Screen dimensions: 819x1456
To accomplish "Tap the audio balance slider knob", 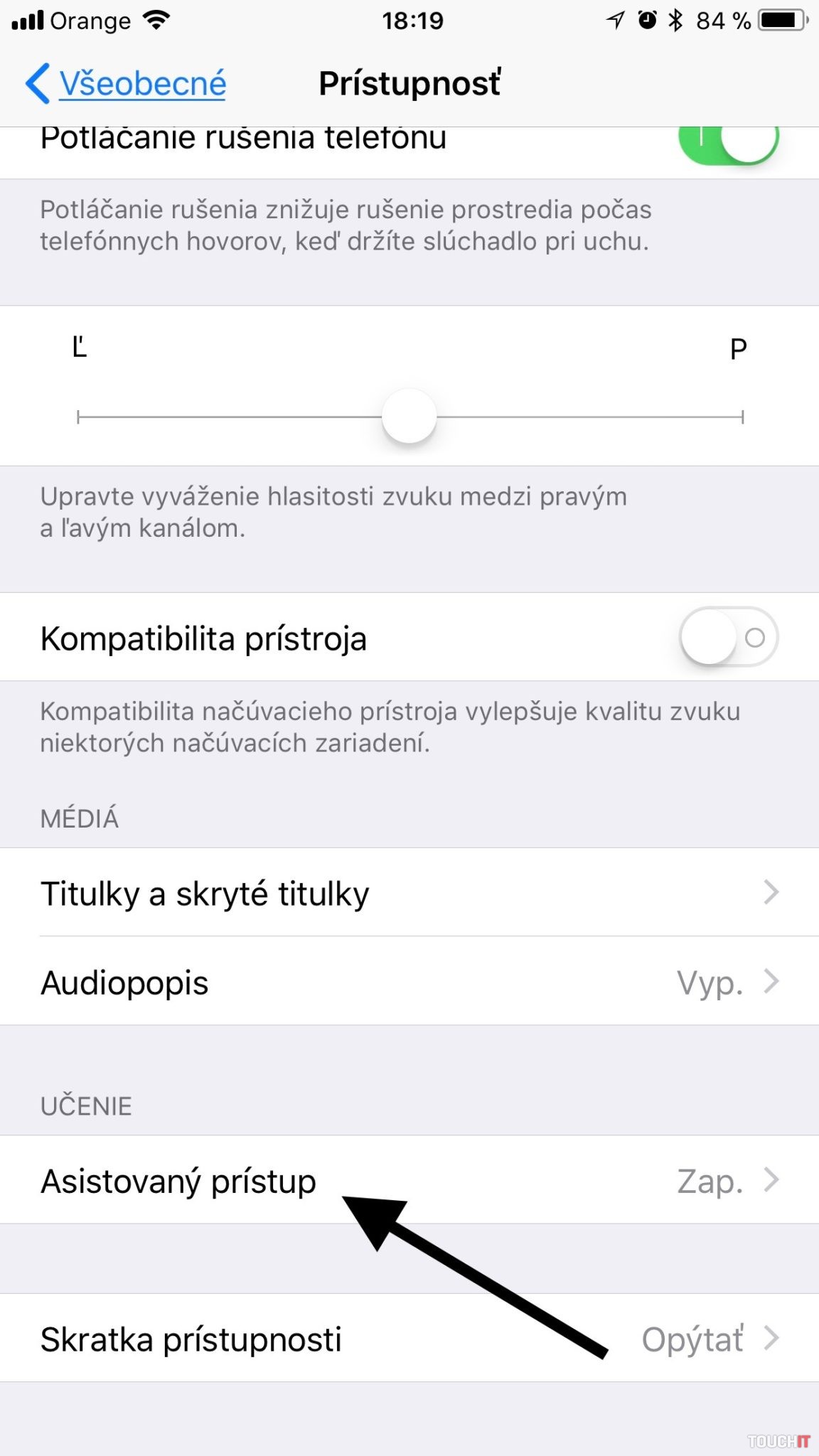I will click(x=409, y=417).
